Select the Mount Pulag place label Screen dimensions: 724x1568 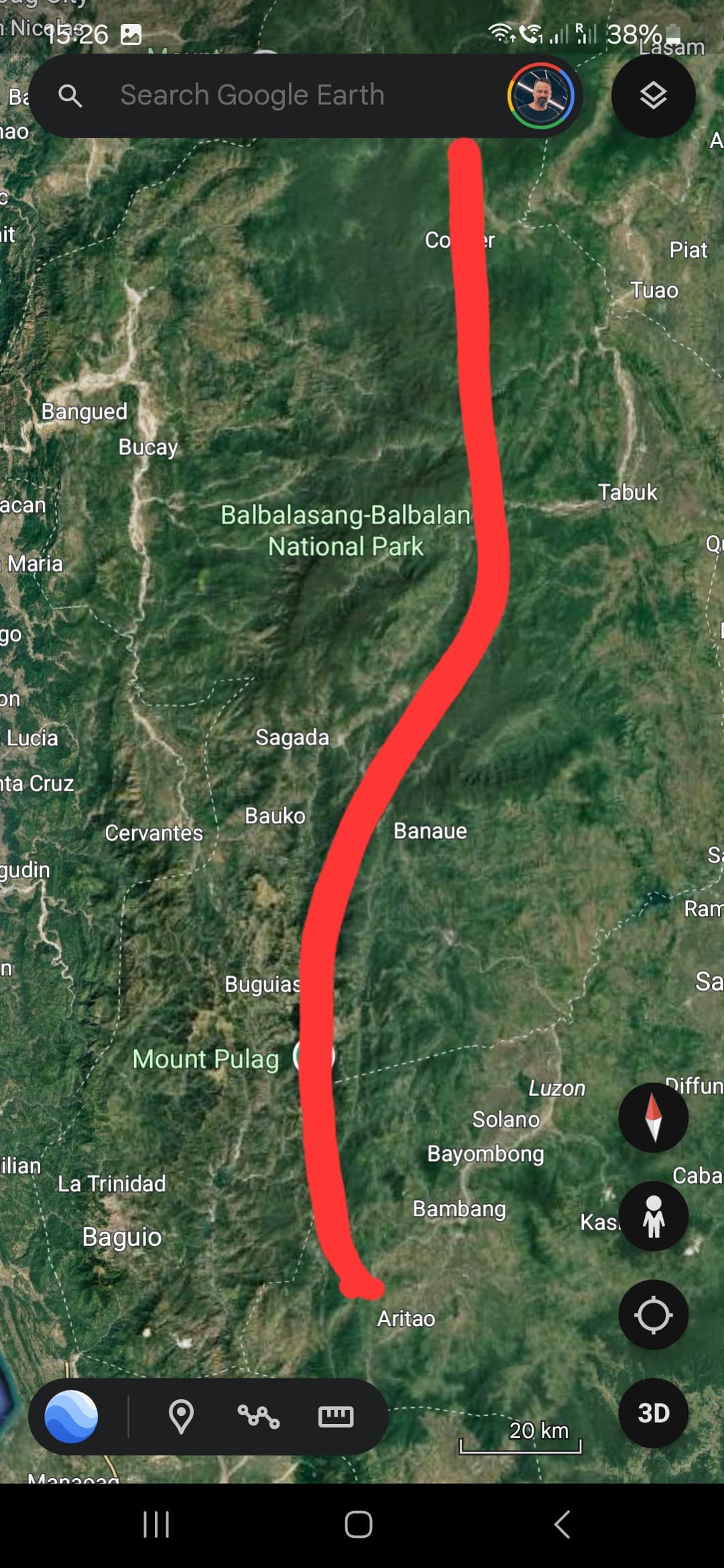206,1059
